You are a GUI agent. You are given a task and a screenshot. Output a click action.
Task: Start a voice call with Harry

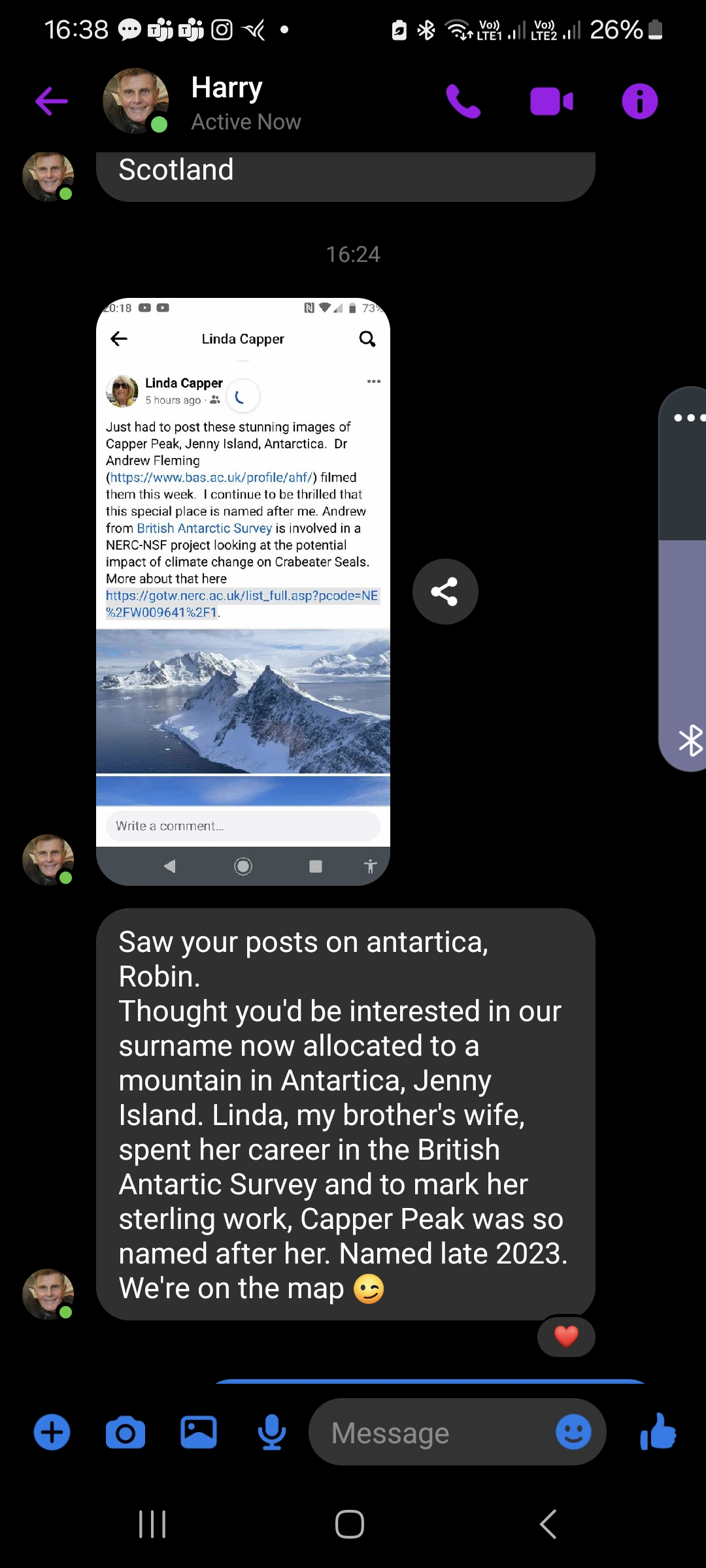click(463, 102)
